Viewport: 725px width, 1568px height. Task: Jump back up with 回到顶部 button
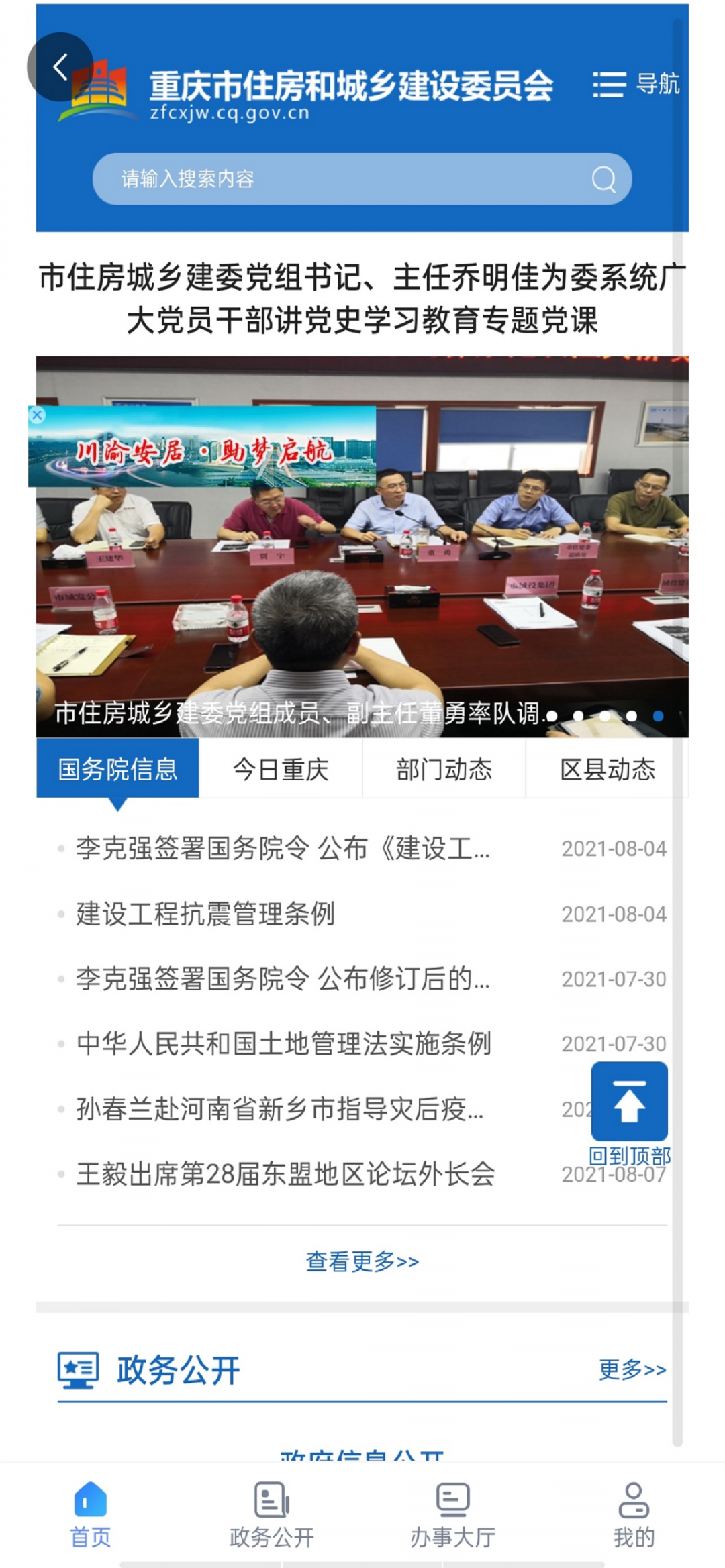(629, 1104)
